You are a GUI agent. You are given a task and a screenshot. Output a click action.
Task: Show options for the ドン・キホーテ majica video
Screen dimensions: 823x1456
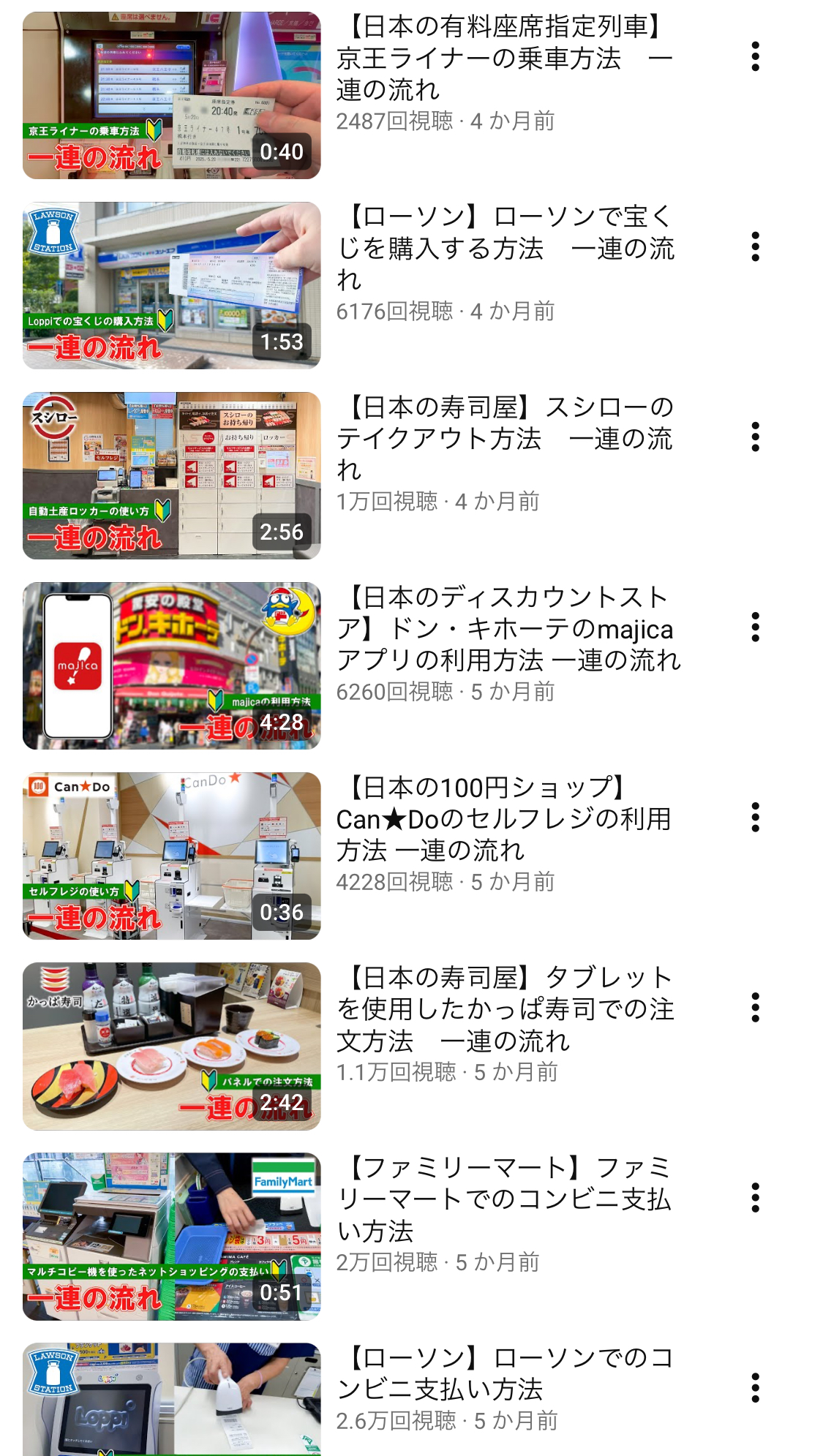click(x=755, y=627)
